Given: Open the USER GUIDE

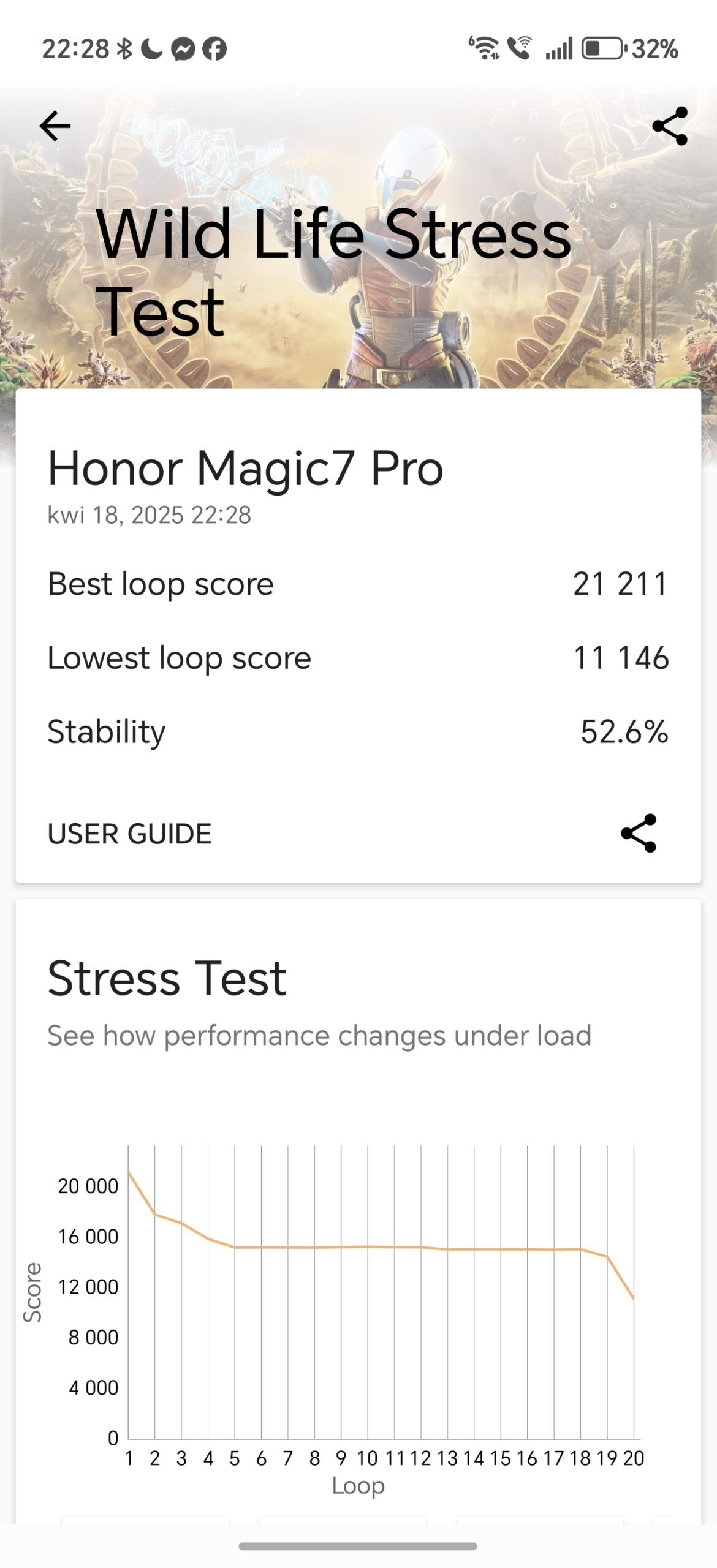Looking at the screenshot, I should pyautogui.click(x=129, y=834).
